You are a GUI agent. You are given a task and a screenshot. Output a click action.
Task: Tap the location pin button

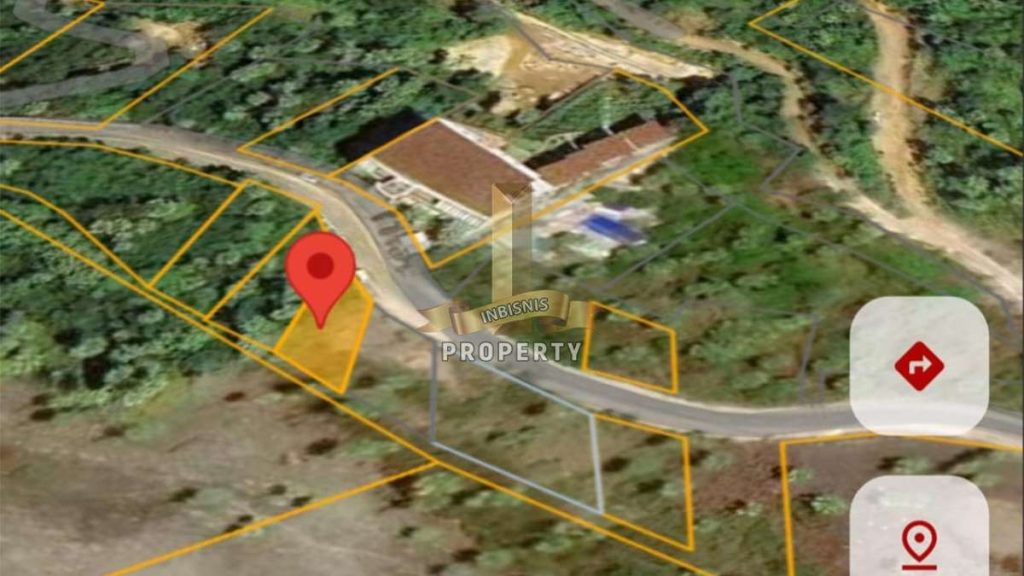(x=919, y=540)
